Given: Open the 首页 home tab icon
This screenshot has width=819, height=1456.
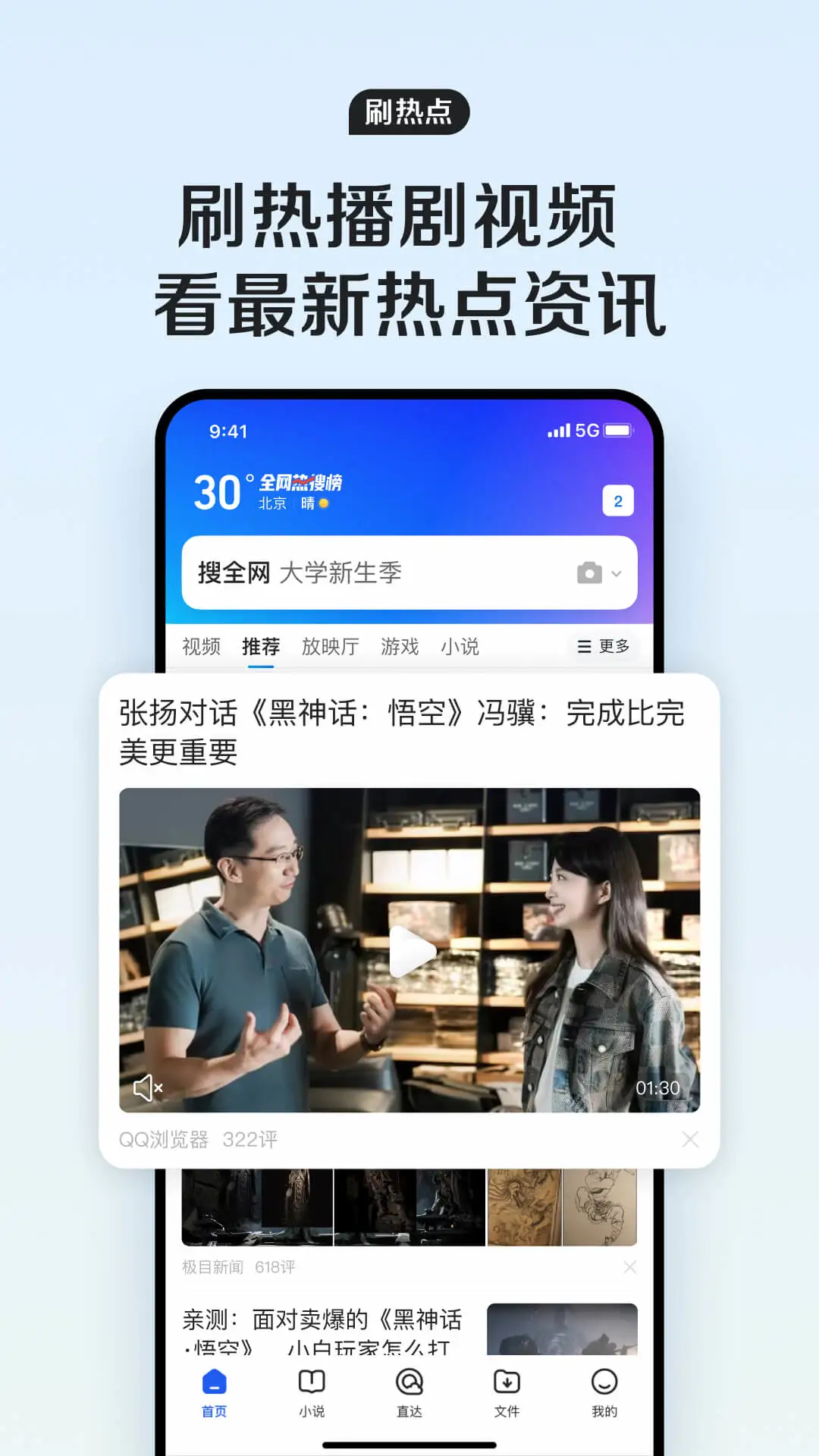Looking at the screenshot, I should tap(213, 1382).
